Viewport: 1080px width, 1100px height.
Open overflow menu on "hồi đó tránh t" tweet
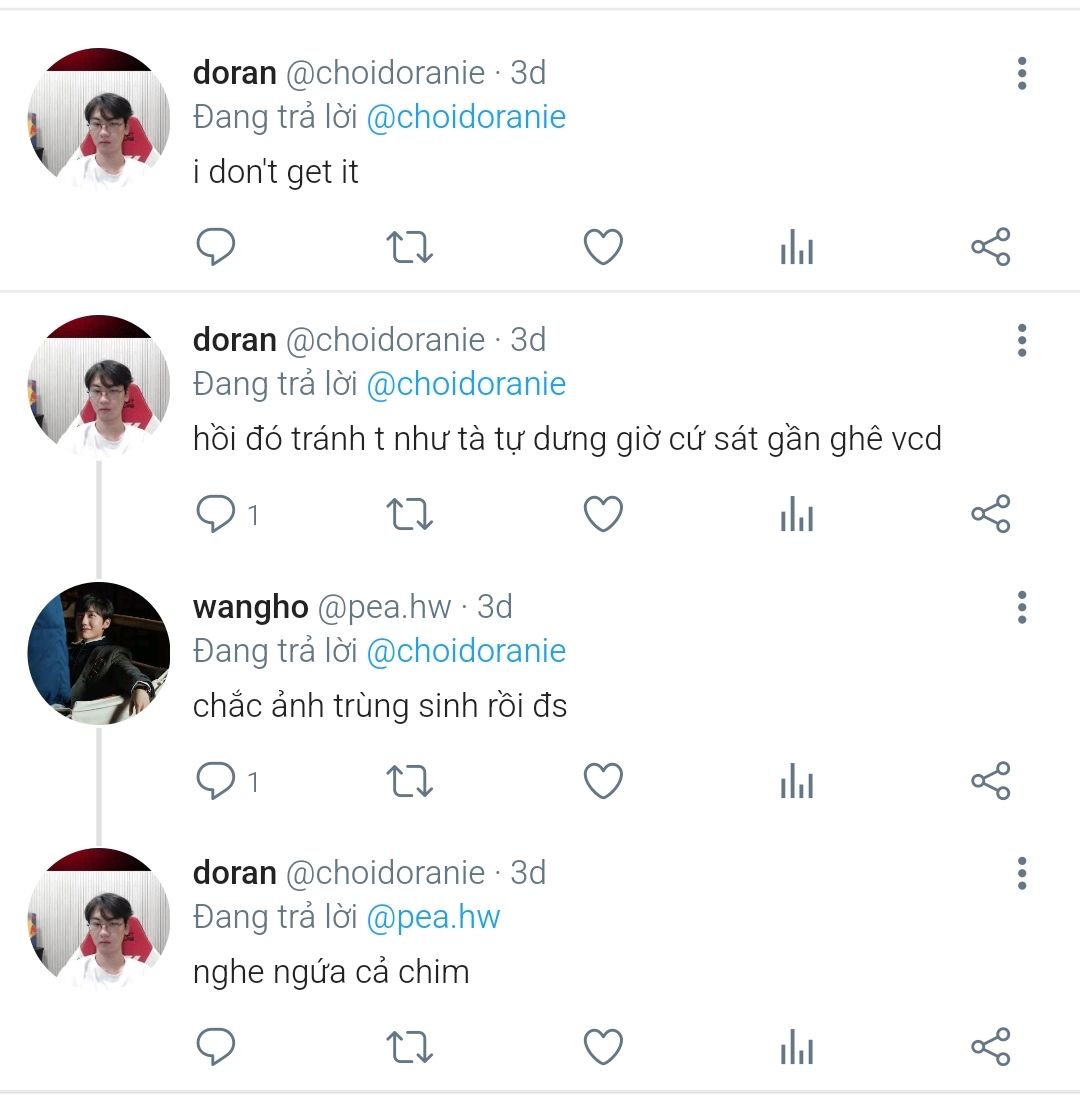coord(1021,340)
